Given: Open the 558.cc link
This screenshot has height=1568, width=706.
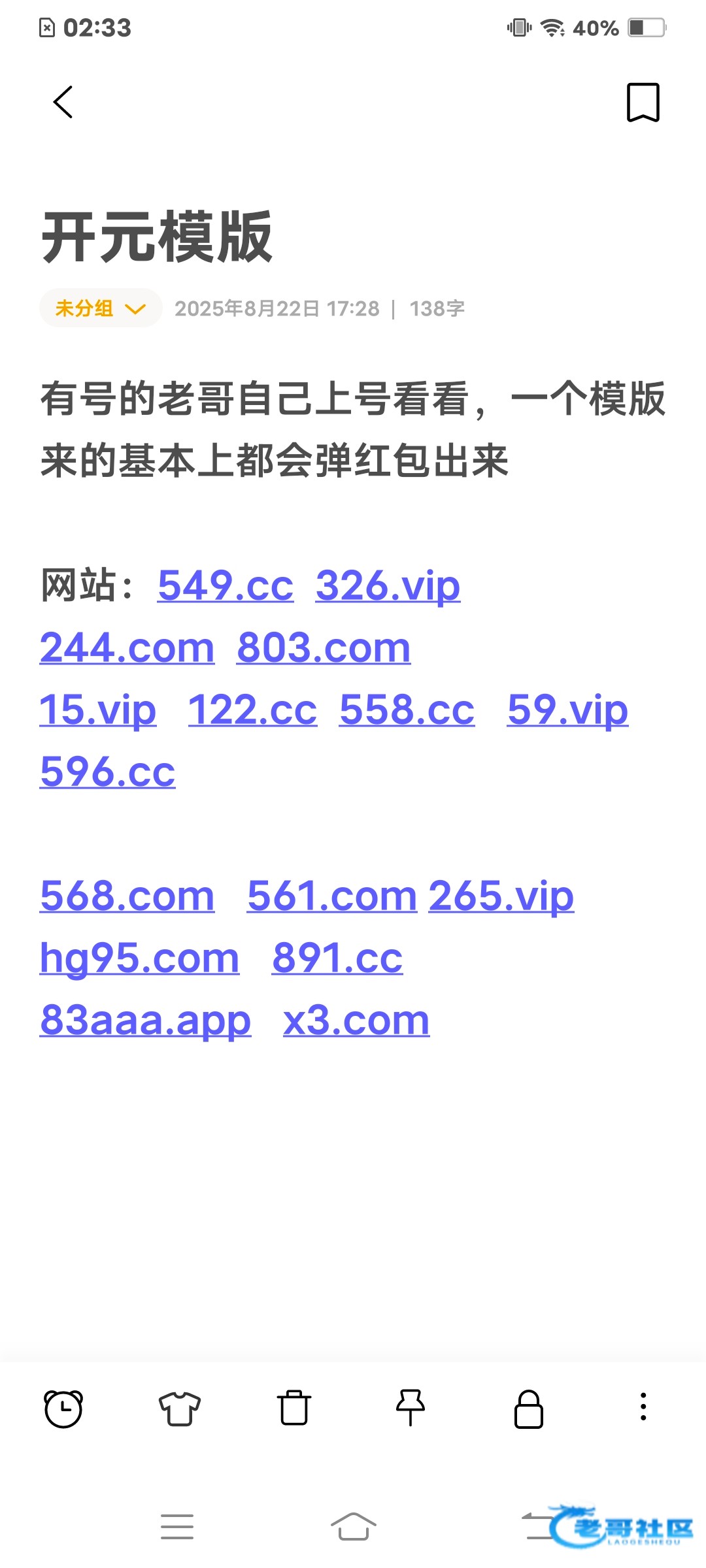Looking at the screenshot, I should coord(407,710).
